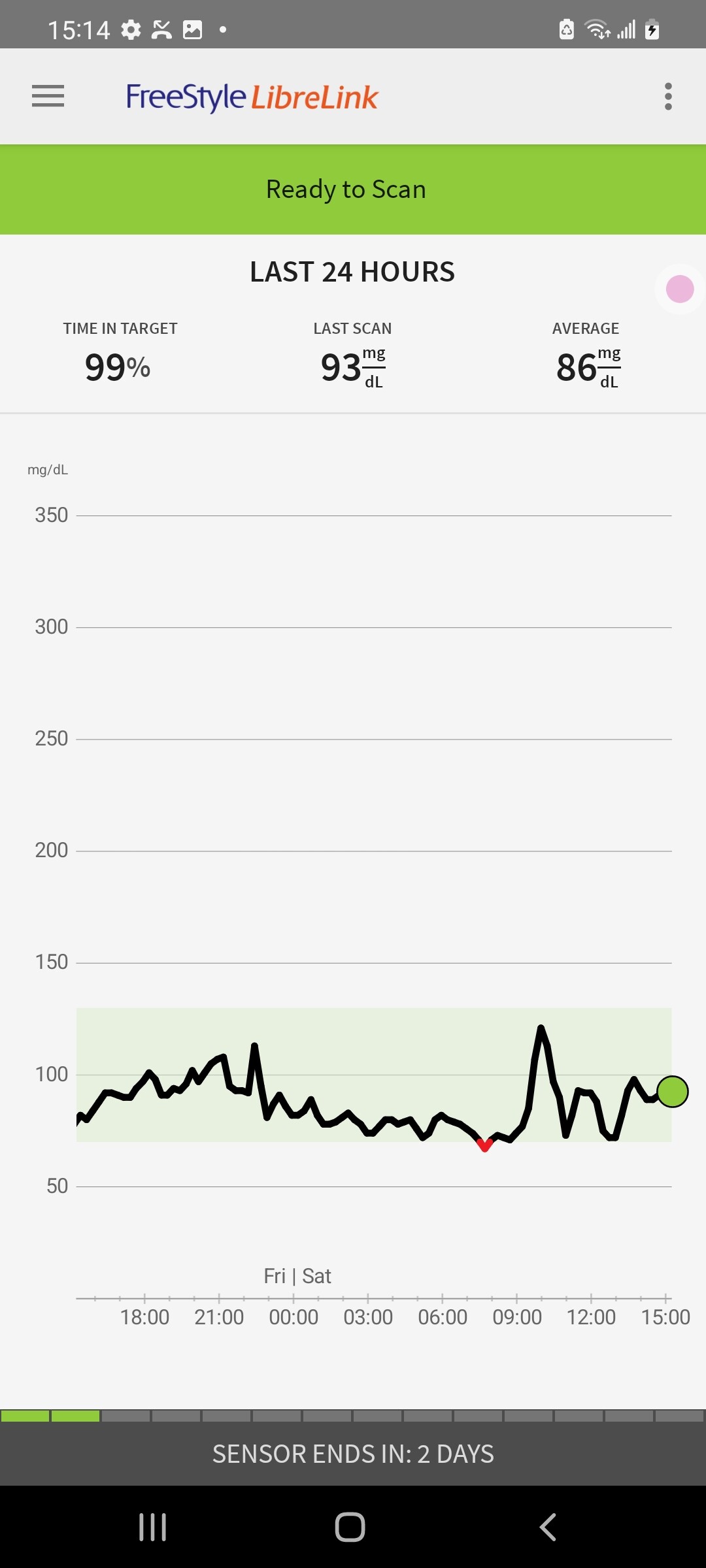Tap the Ready to Scan banner

click(x=353, y=189)
